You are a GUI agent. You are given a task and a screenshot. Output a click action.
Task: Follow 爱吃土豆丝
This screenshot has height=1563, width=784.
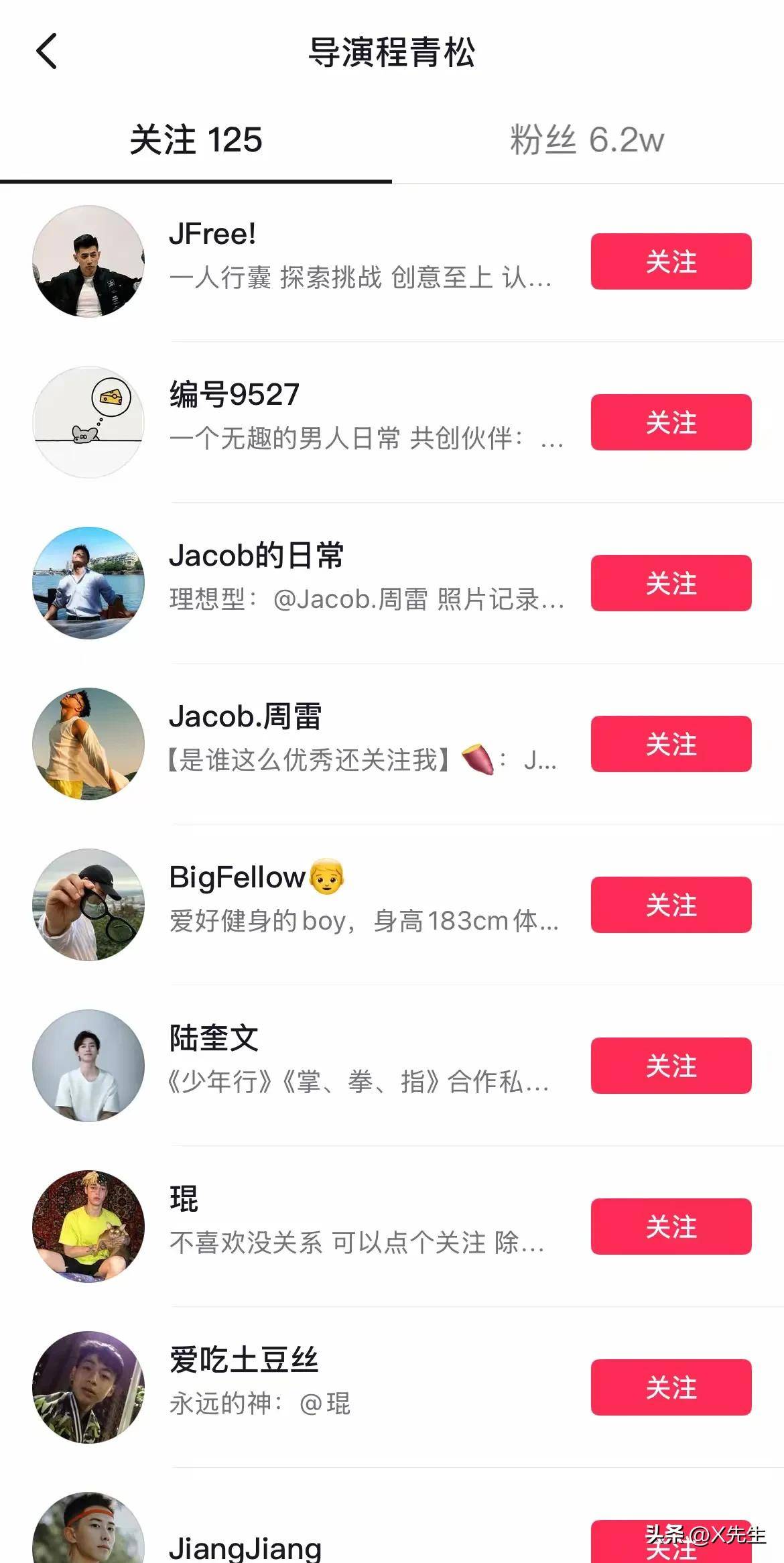671,1387
